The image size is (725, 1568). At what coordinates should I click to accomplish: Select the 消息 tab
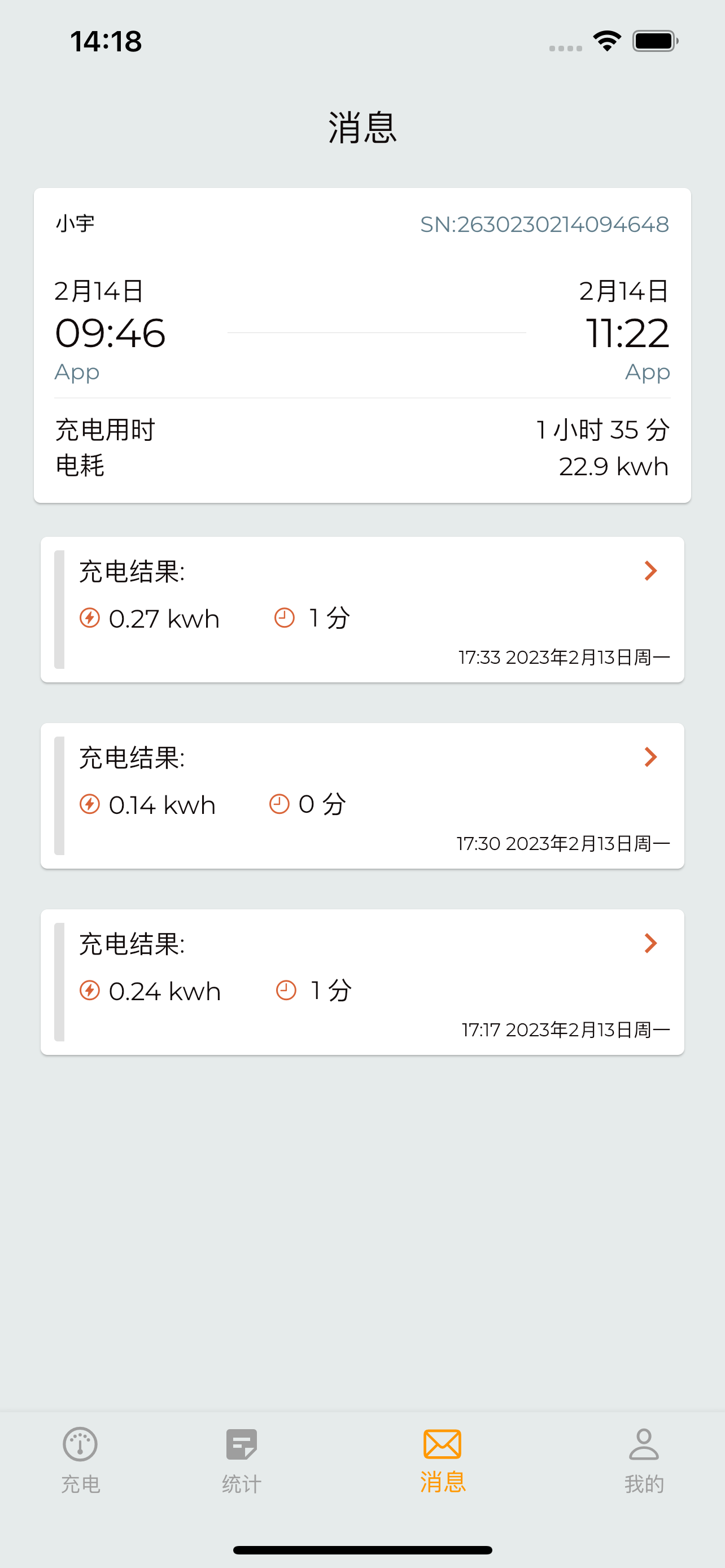pyautogui.click(x=443, y=1461)
